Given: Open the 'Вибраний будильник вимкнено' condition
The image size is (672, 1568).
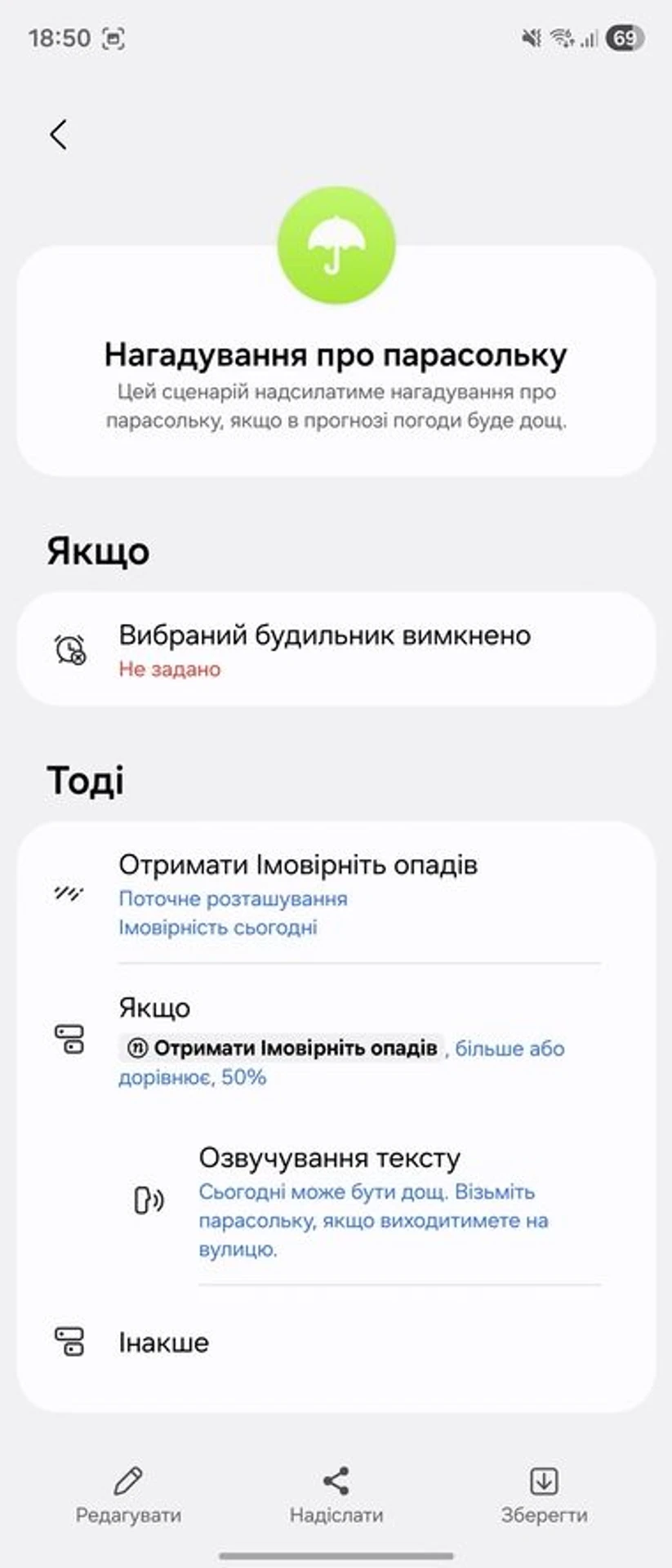Looking at the screenshot, I should tap(335, 650).
